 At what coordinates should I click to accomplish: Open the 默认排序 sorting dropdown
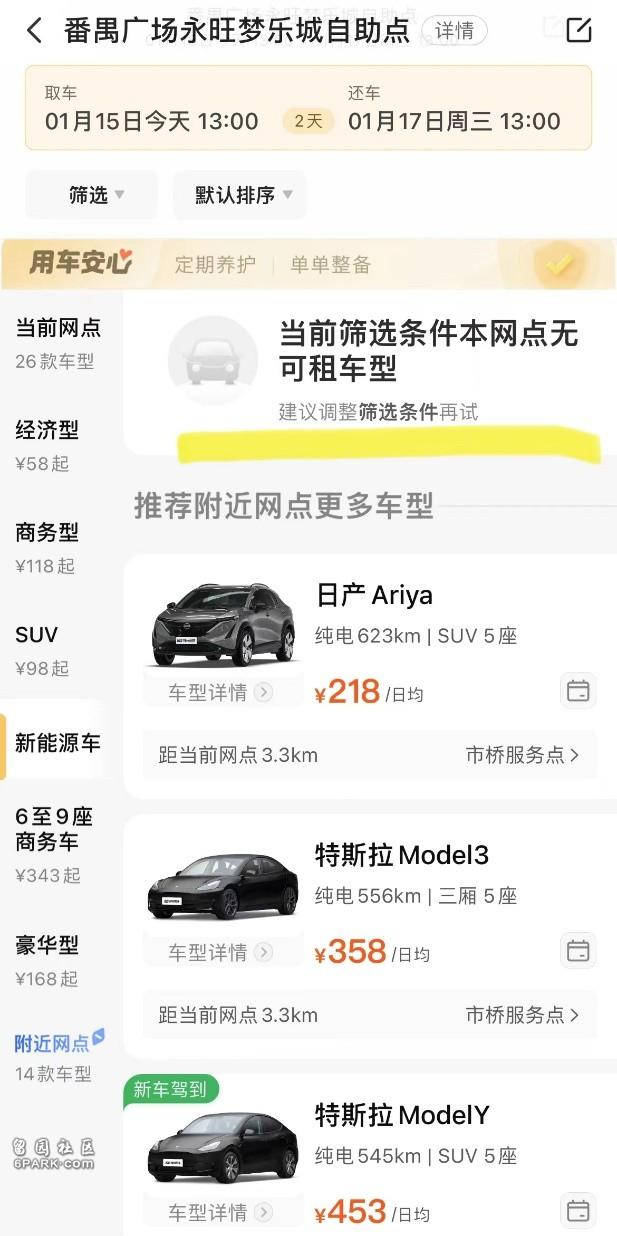[240, 195]
